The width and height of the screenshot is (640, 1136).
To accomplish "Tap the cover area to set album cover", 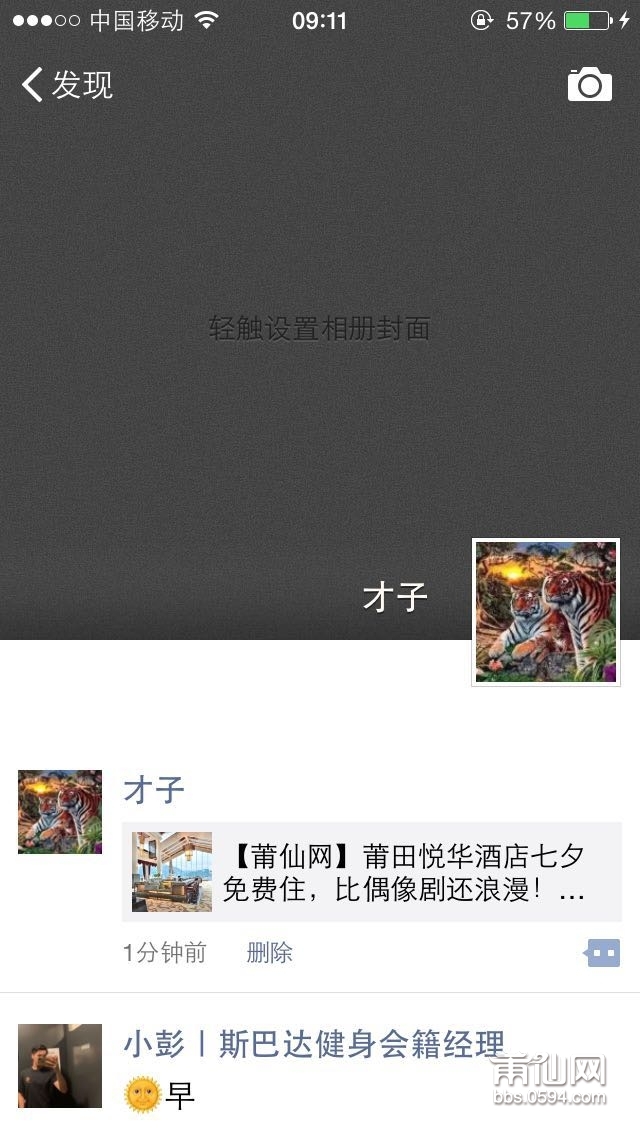I will pyautogui.click(x=319, y=328).
